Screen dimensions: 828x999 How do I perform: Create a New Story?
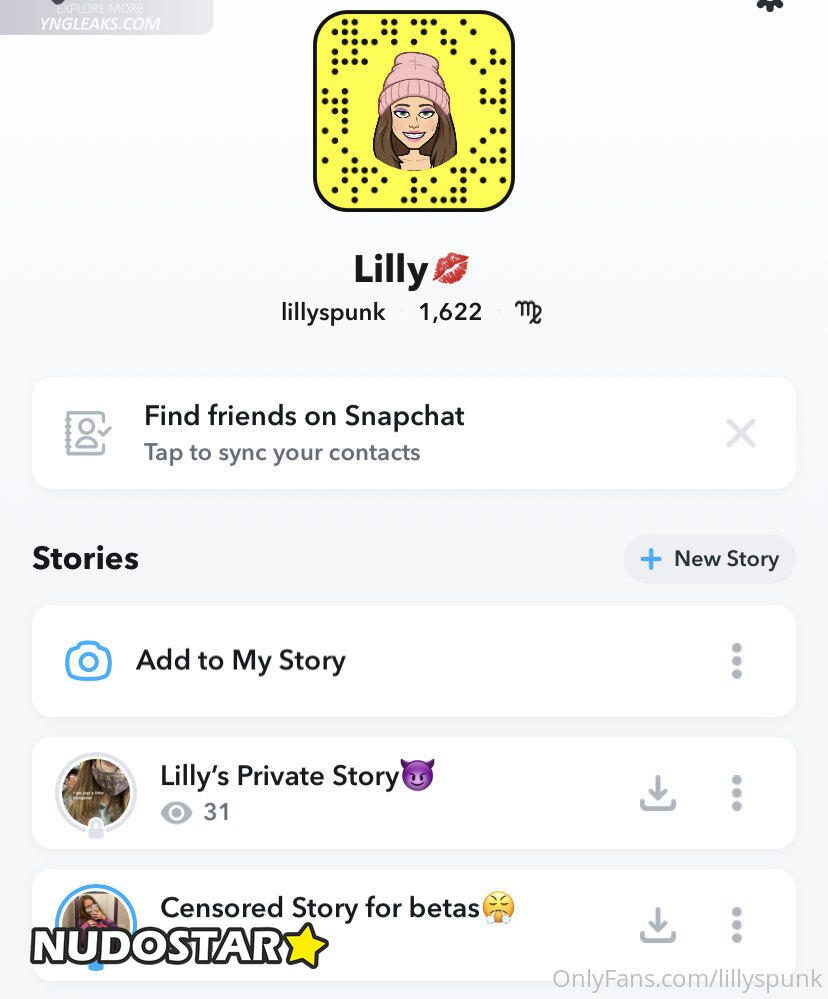coord(709,558)
